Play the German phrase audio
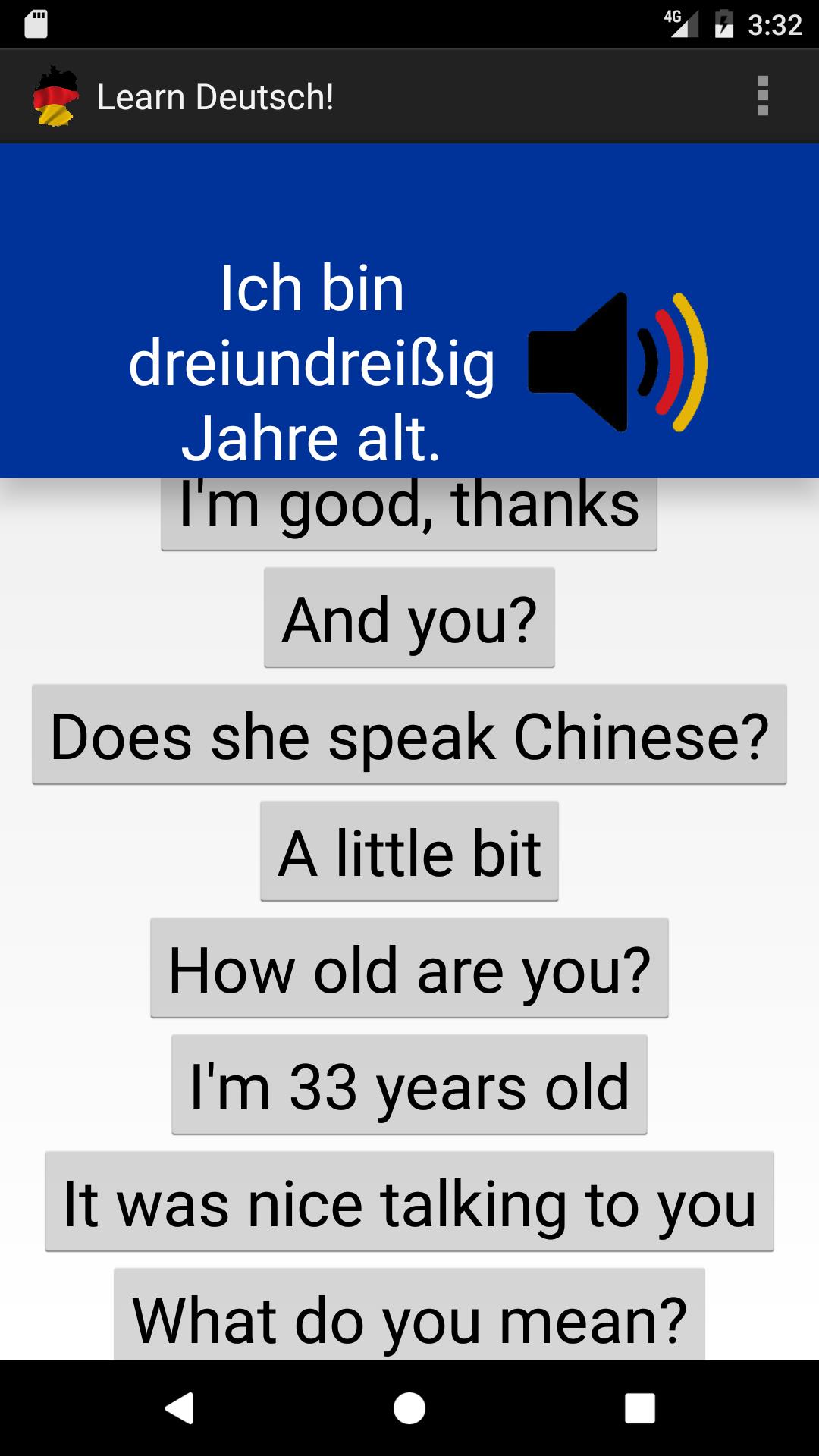Viewport: 819px width, 1456px height. [617, 362]
